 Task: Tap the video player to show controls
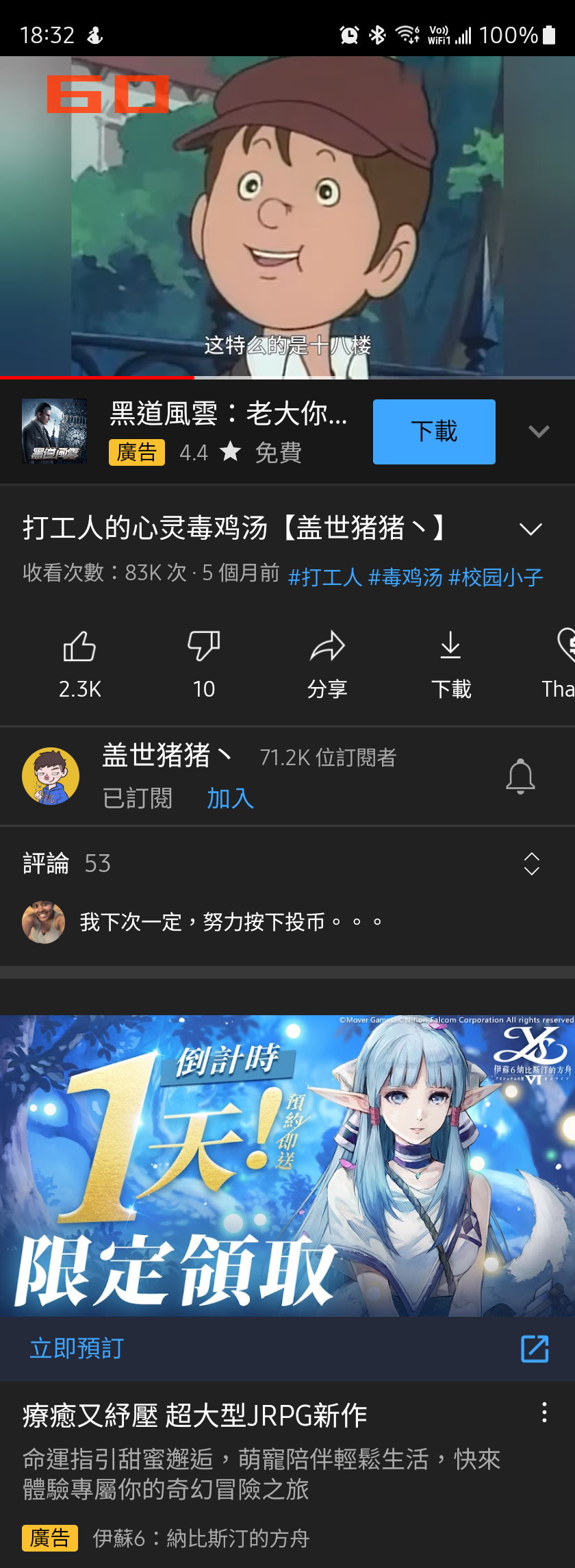(x=287, y=216)
